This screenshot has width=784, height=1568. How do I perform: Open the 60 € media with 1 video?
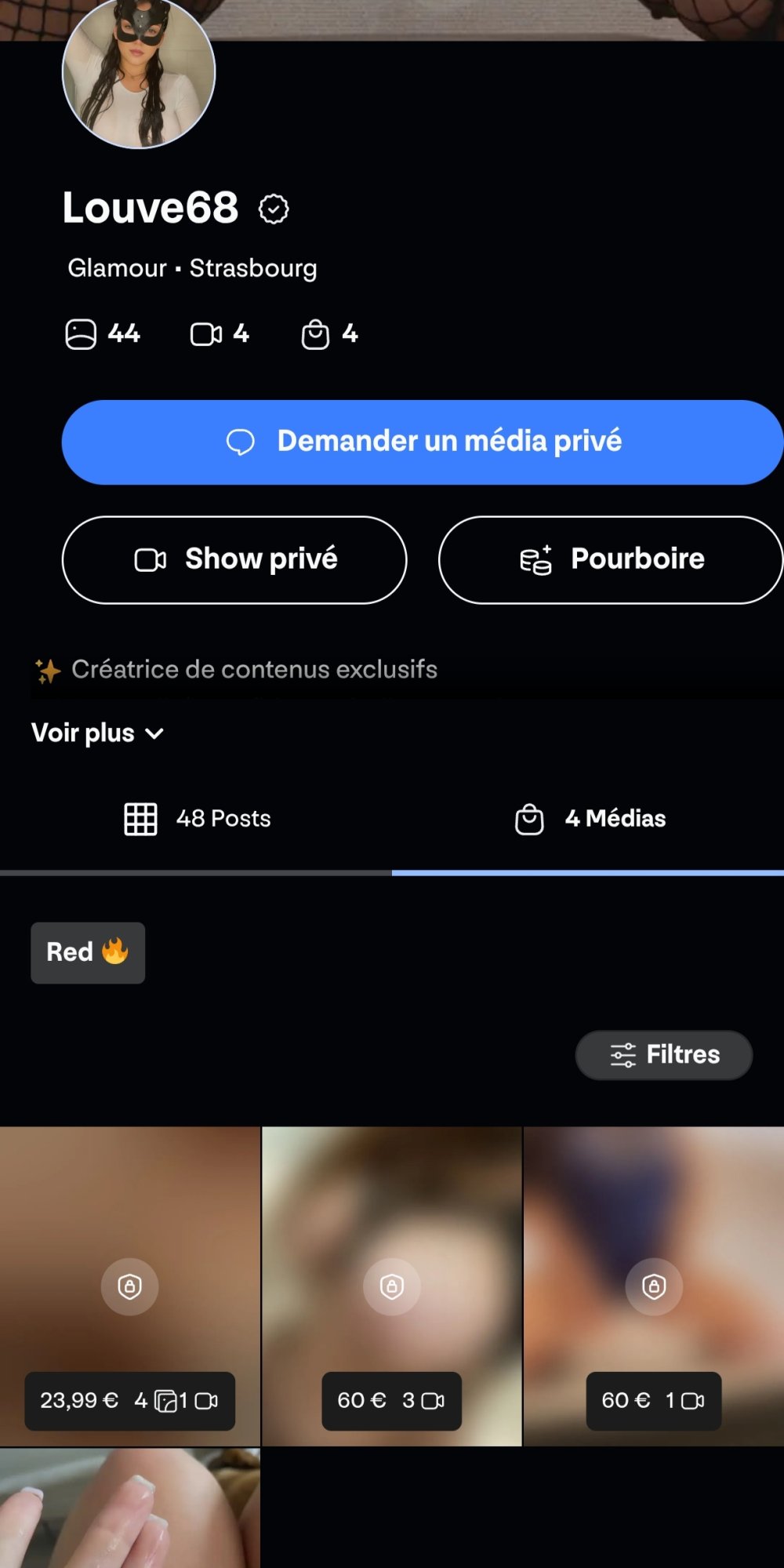pos(653,1286)
